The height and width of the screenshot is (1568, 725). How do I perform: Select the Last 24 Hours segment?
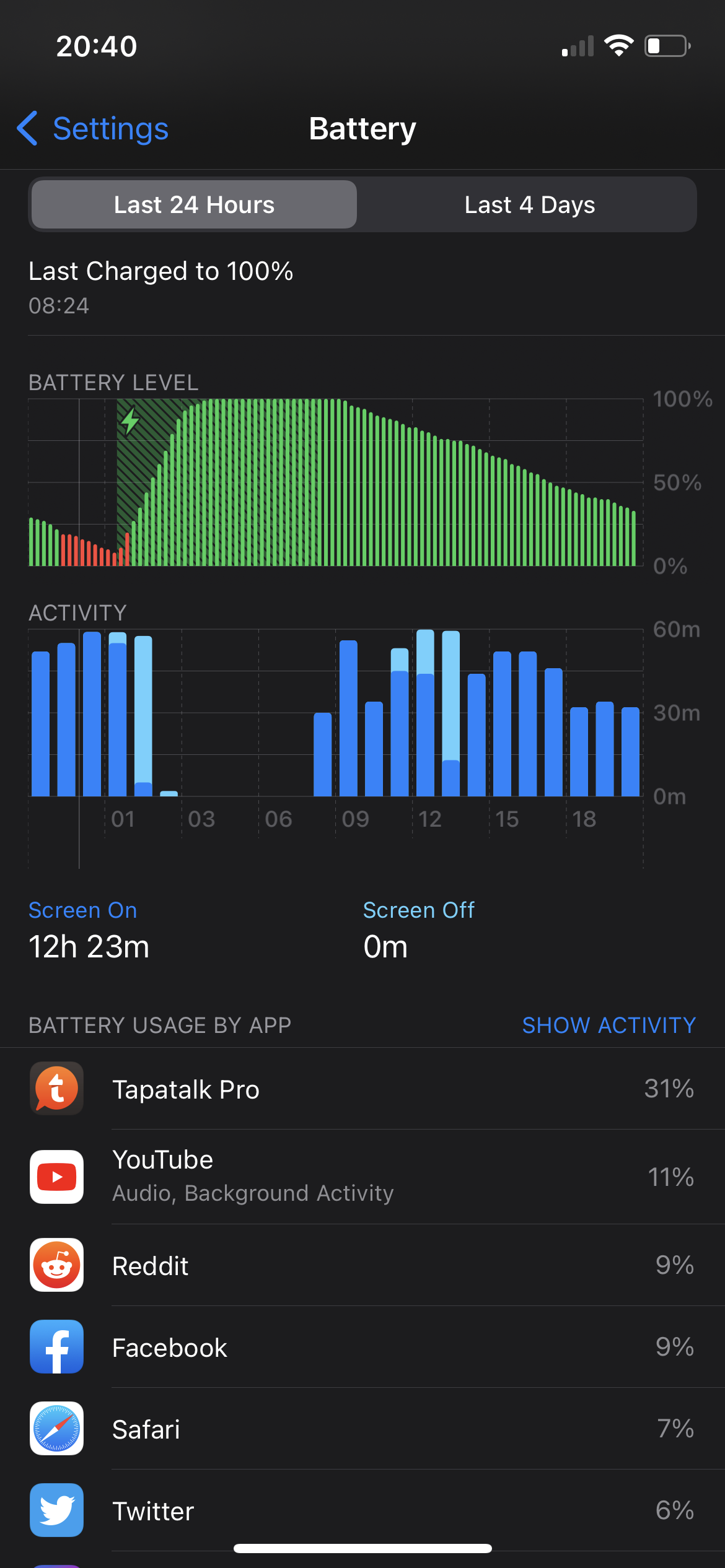tap(194, 205)
